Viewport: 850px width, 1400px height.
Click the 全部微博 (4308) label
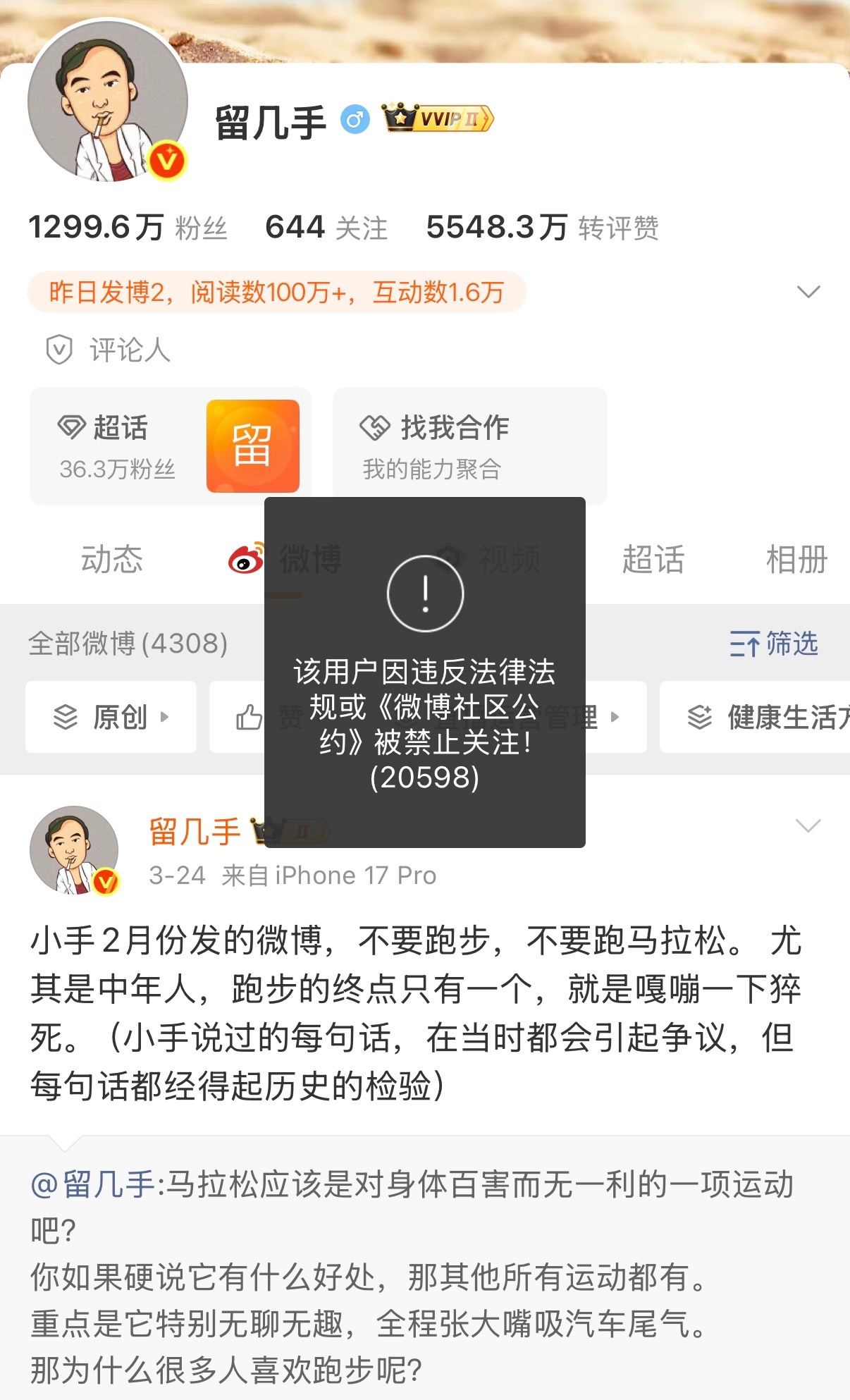click(x=125, y=643)
